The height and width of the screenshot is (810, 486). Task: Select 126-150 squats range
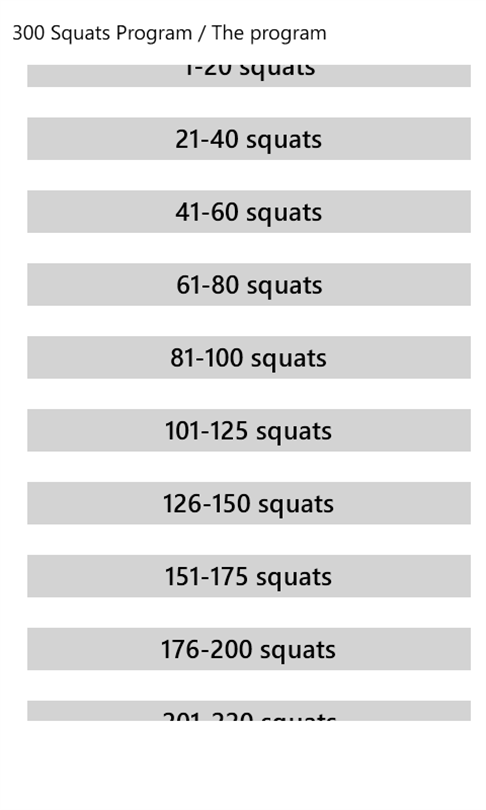tap(248, 503)
